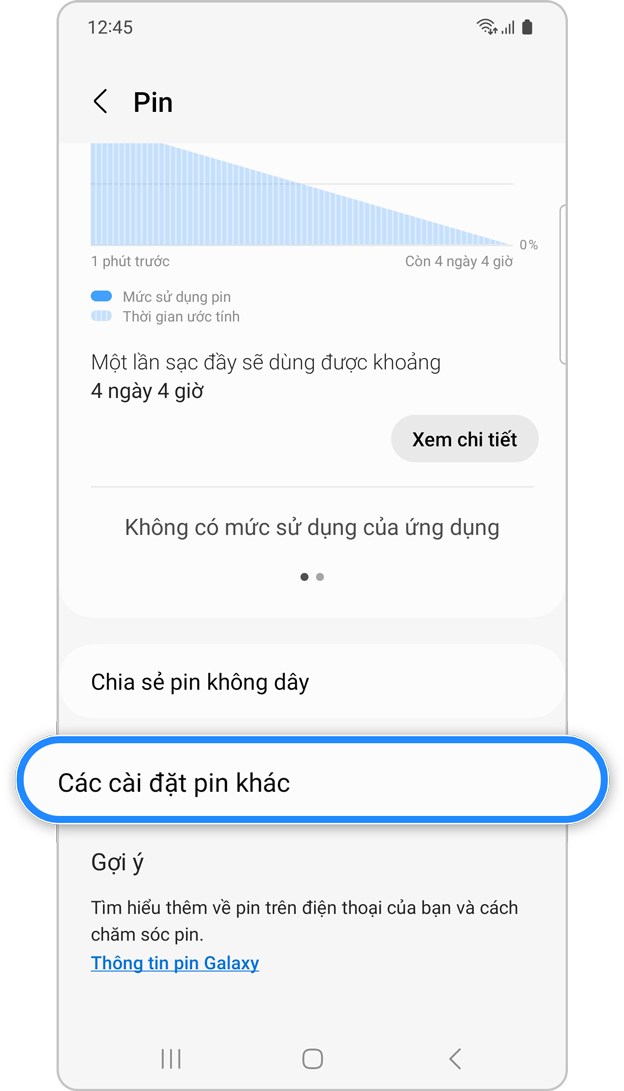The height and width of the screenshot is (1091, 624).
Task: Go to the home screen
Action: point(312,1058)
